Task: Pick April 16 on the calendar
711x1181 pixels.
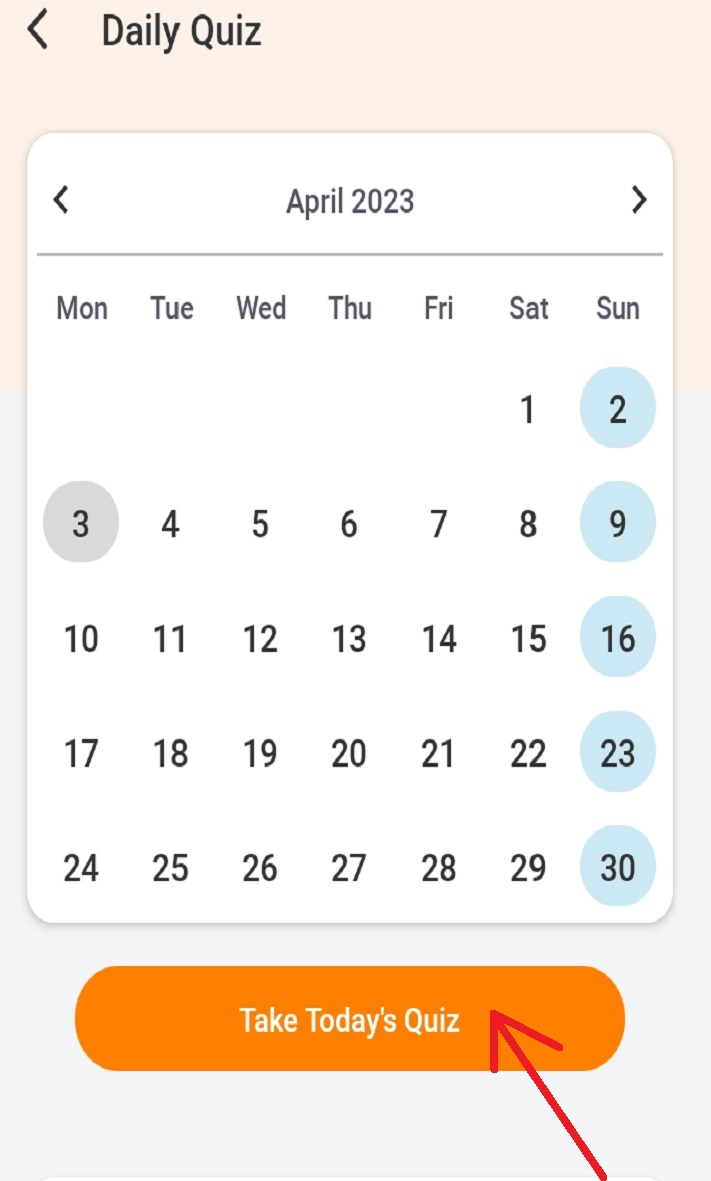Action: pyautogui.click(x=618, y=637)
